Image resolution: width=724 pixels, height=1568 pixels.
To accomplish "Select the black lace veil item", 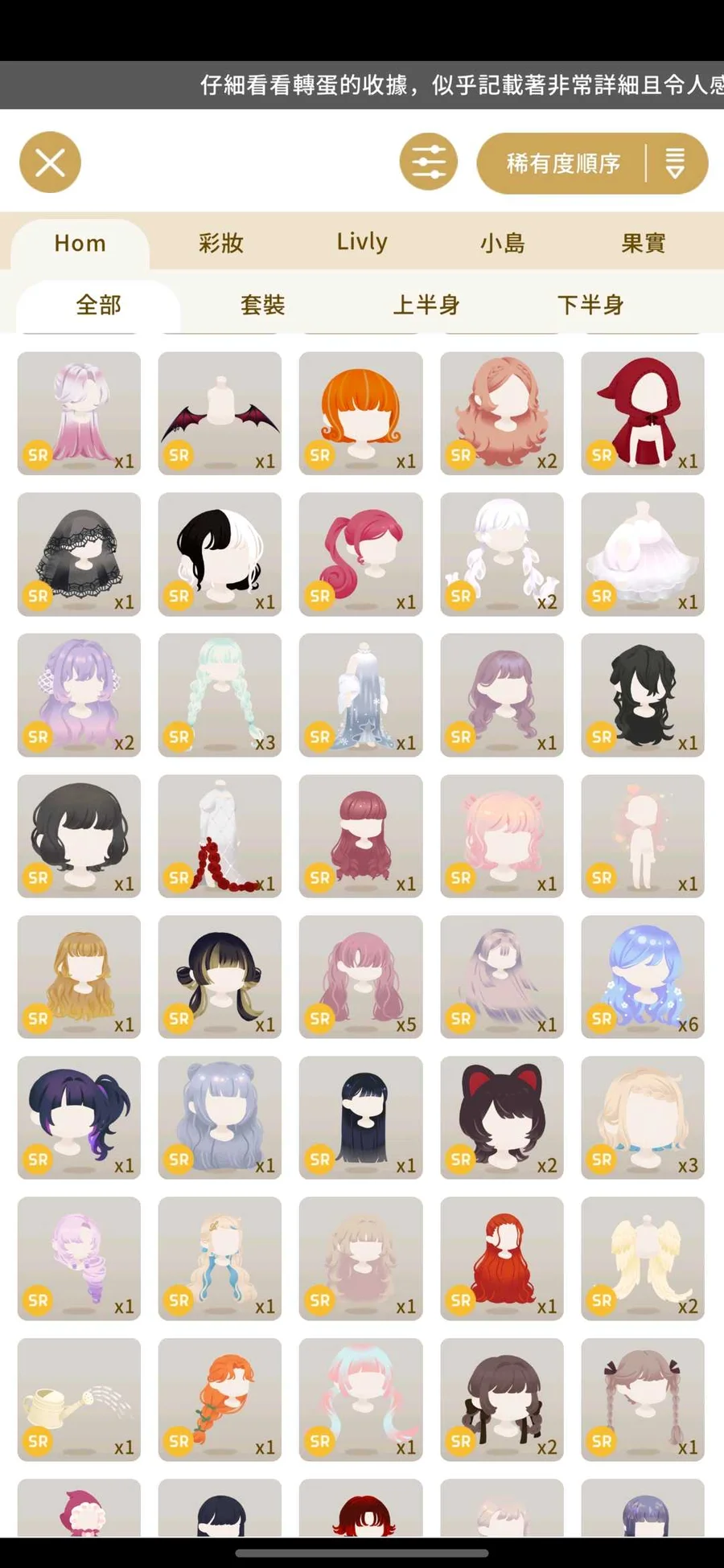I will 79,554.
